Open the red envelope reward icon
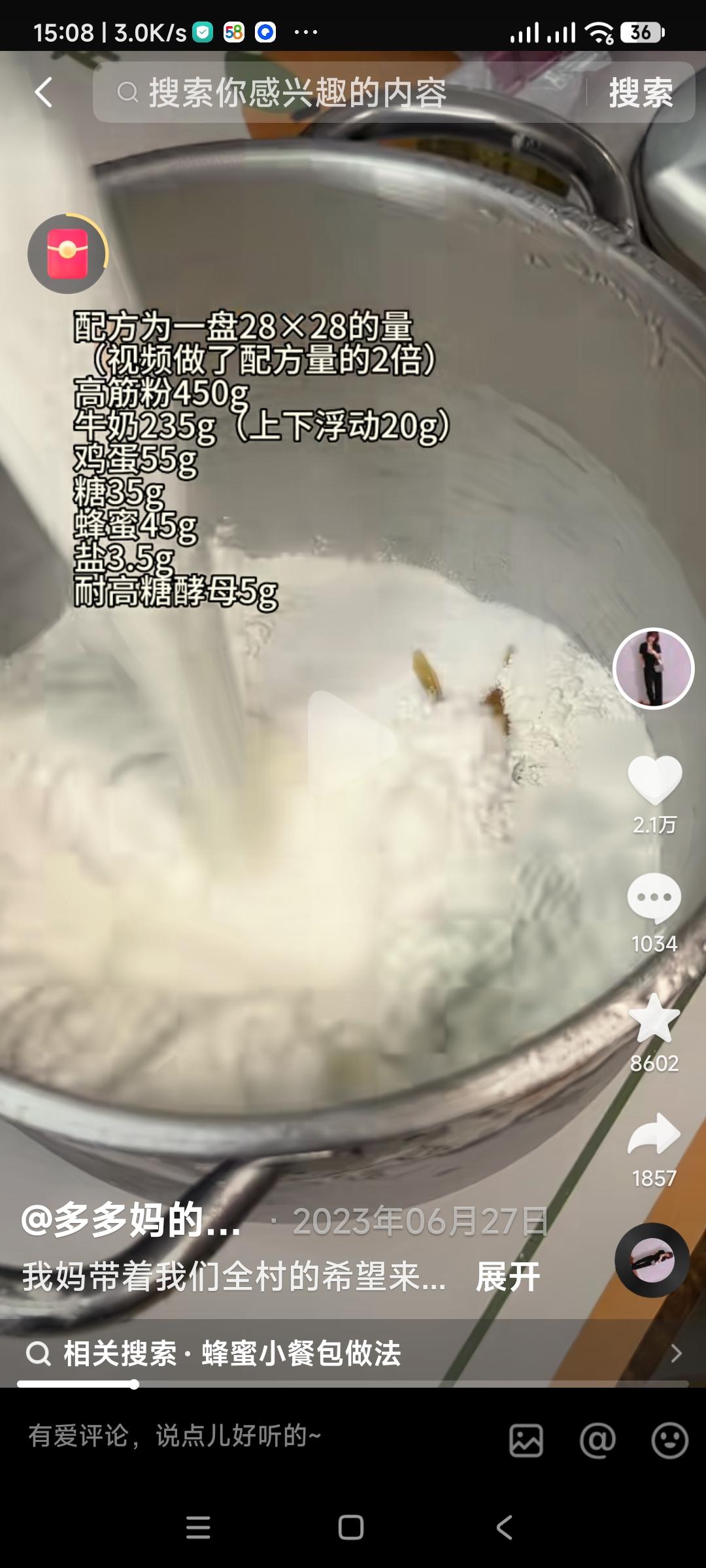Viewport: 706px width, 1568px height. tap(67, 254)
